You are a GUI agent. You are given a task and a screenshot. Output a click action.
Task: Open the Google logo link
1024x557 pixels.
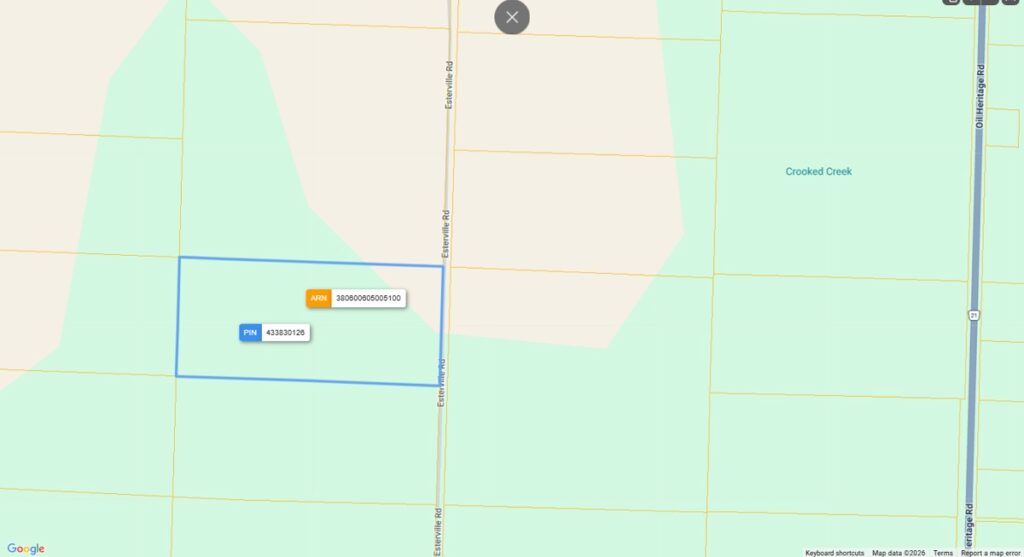click(x=26, y=548)
